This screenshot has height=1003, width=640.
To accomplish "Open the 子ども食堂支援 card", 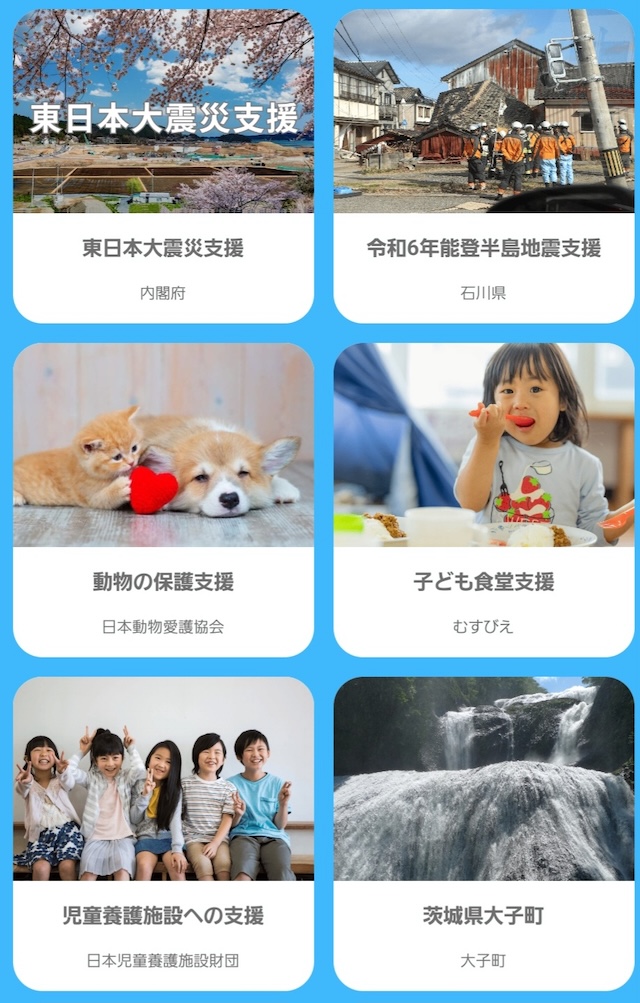I will tap(483, 500).
